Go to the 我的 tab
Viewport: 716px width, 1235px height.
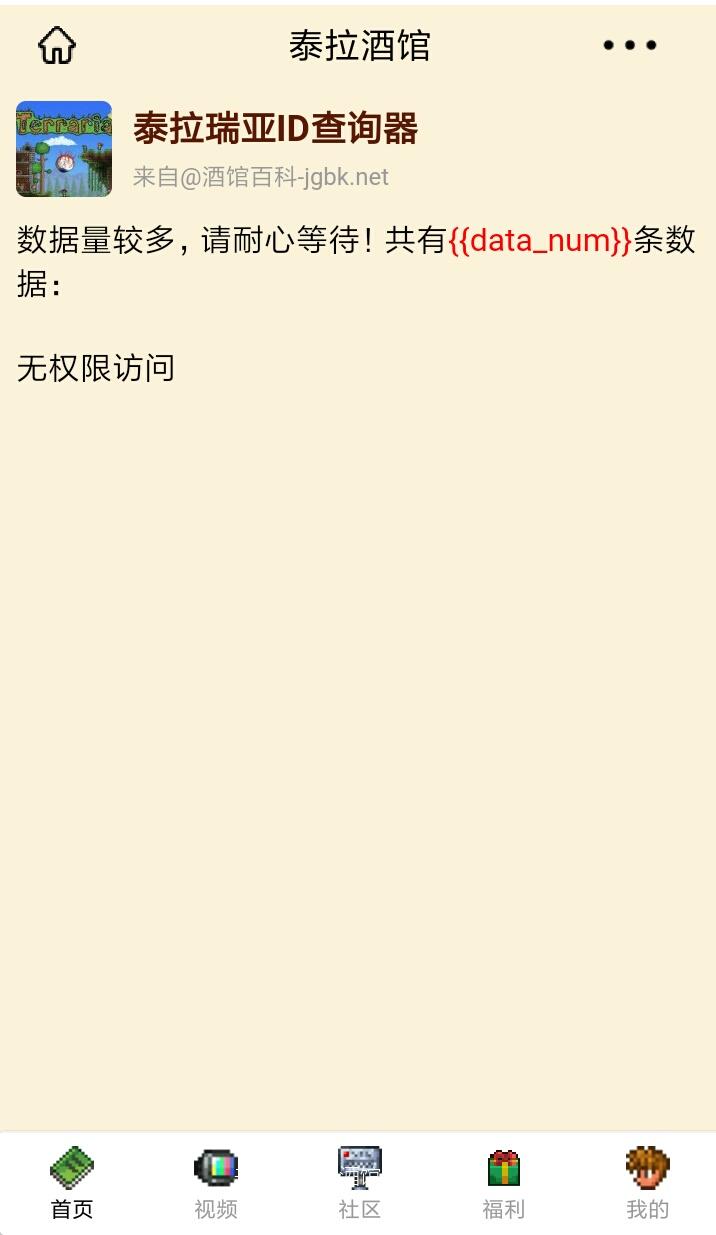click(647, 1185)
